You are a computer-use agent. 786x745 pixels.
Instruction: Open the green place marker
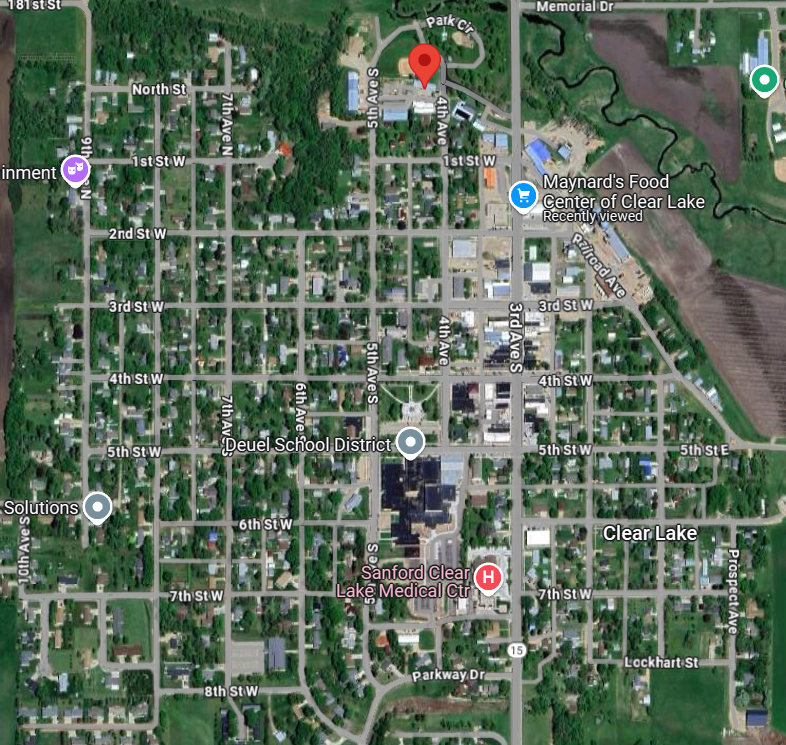[x=764, y=80]
